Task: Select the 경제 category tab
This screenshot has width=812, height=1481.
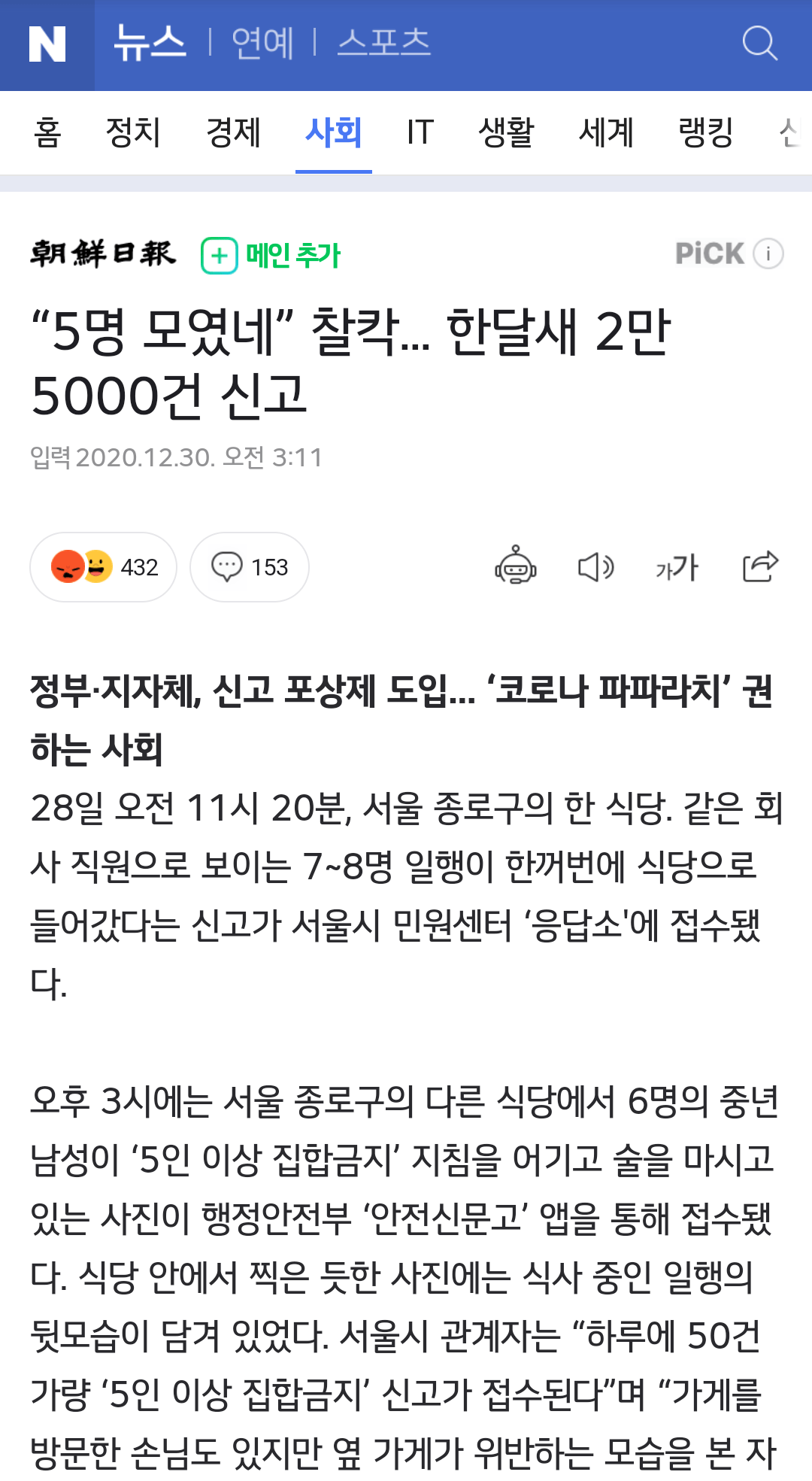Action: pyautogui.click(x=233, y=133)
